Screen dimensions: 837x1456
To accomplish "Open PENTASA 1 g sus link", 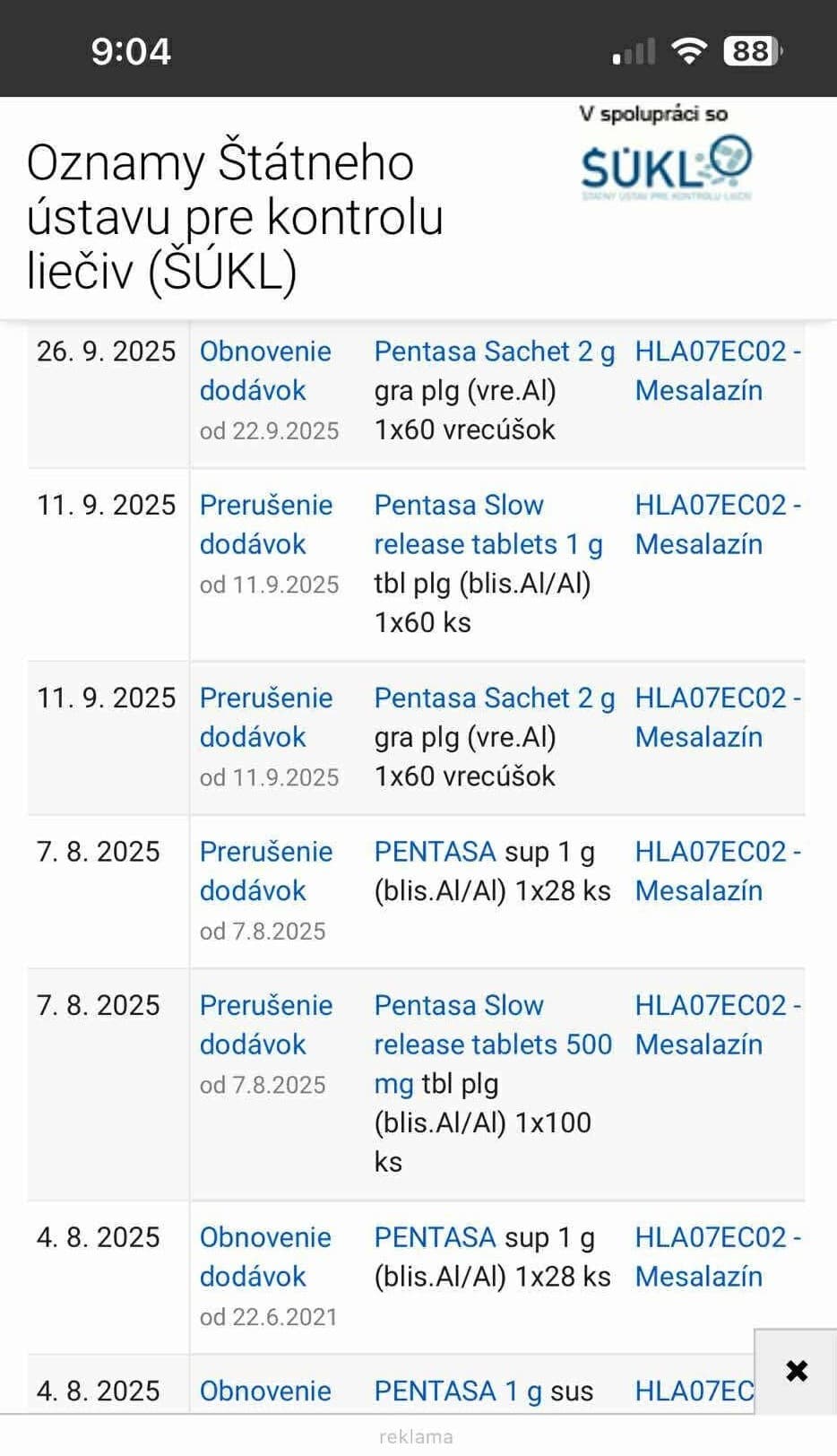I will 457,1391.
